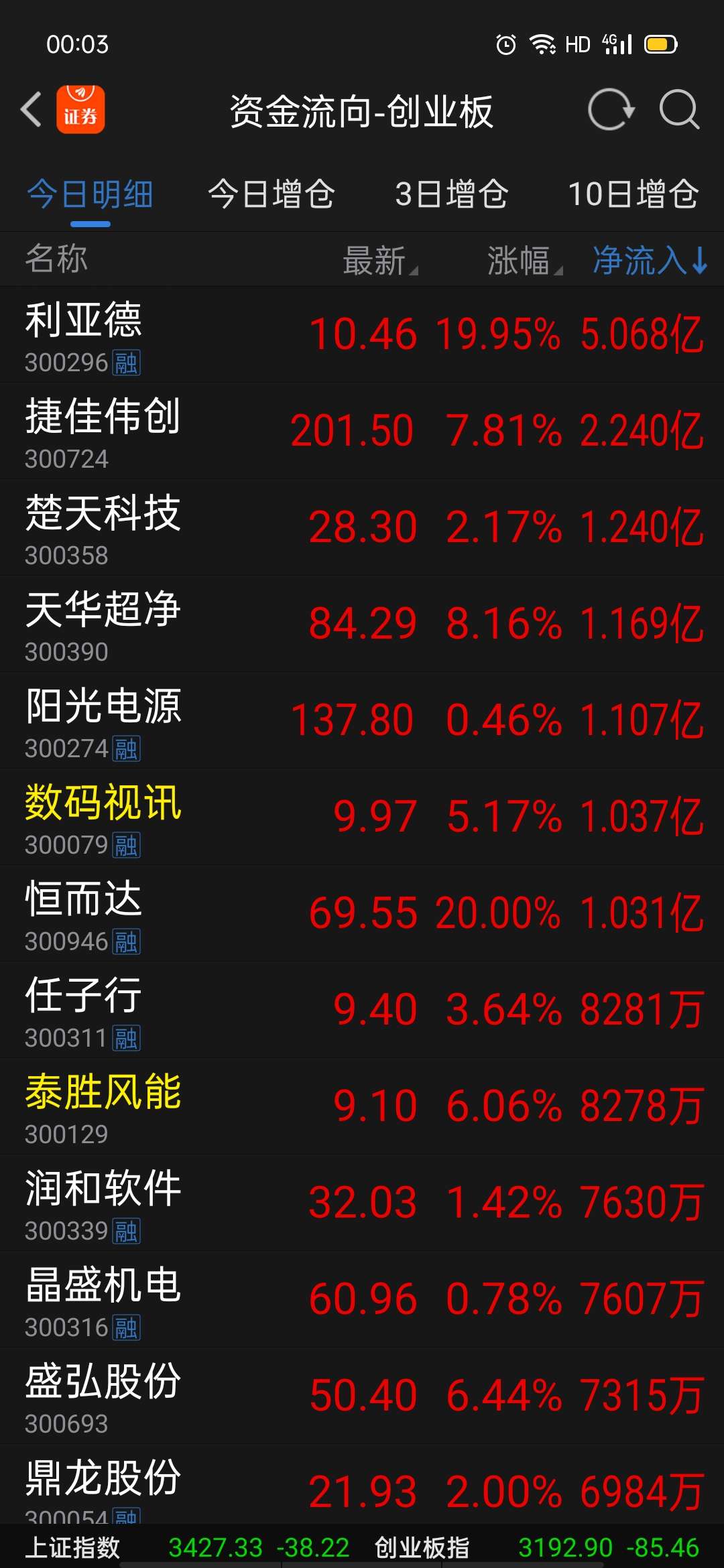This screenshot has height=1568, width=724.
Task: Switch to the 10日增仓 tab
Action: pyautogui.click(x=633, y=194)
